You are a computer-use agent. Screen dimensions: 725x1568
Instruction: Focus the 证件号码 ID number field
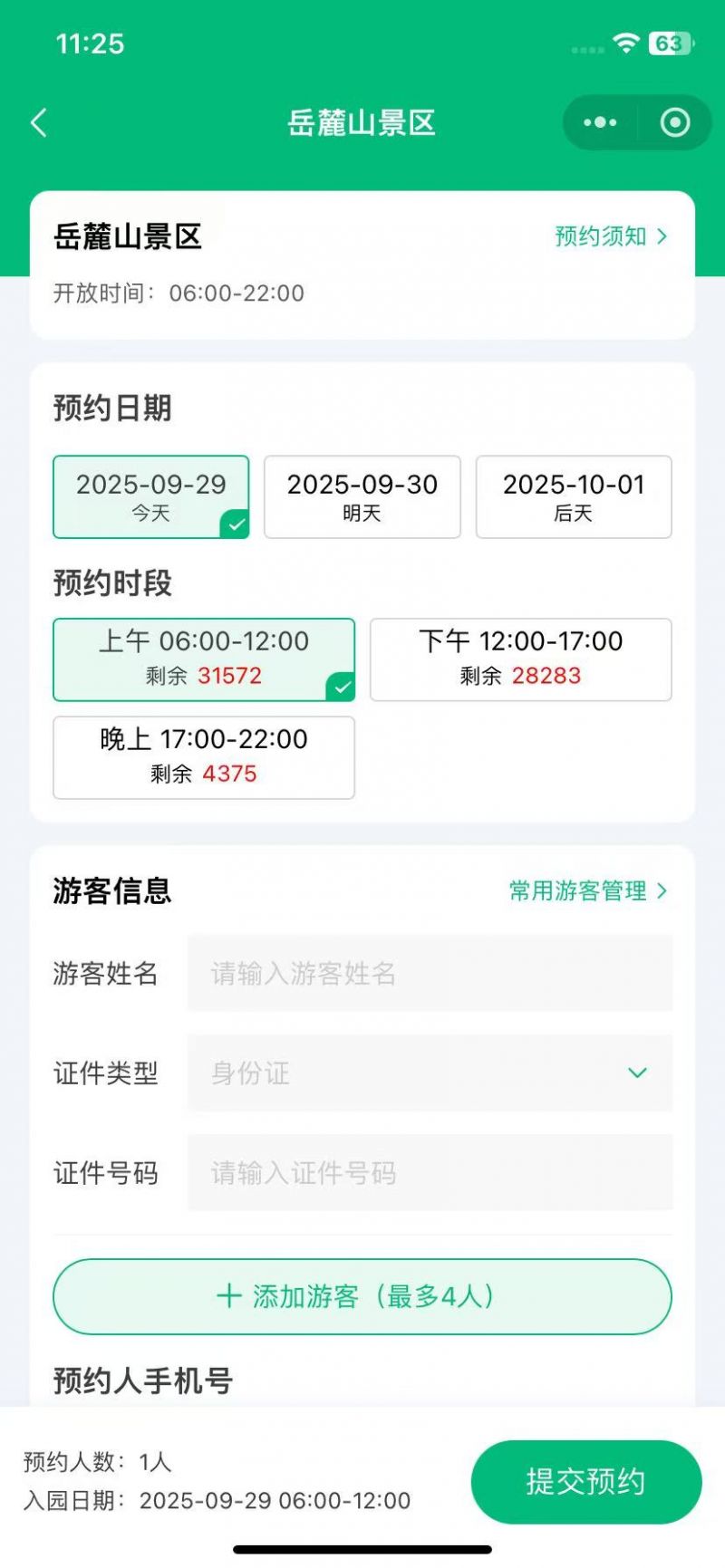point(430,1173)
